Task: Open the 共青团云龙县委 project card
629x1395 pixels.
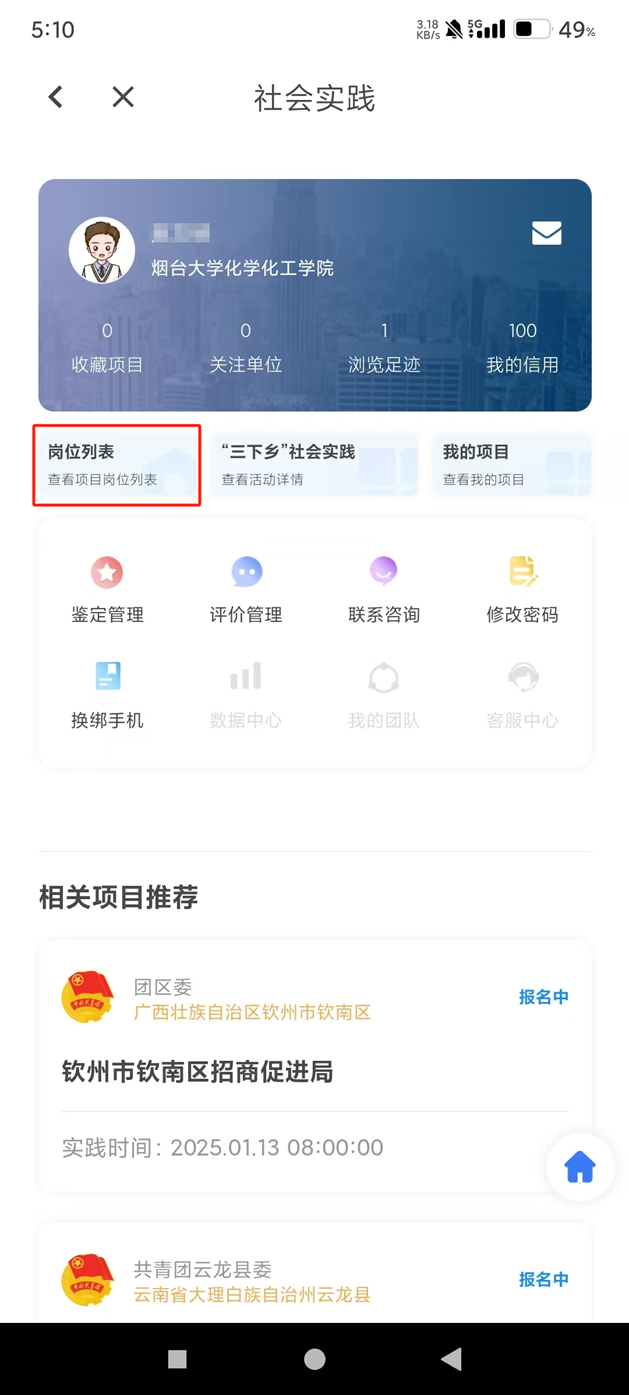Action: click(314, 1280)
